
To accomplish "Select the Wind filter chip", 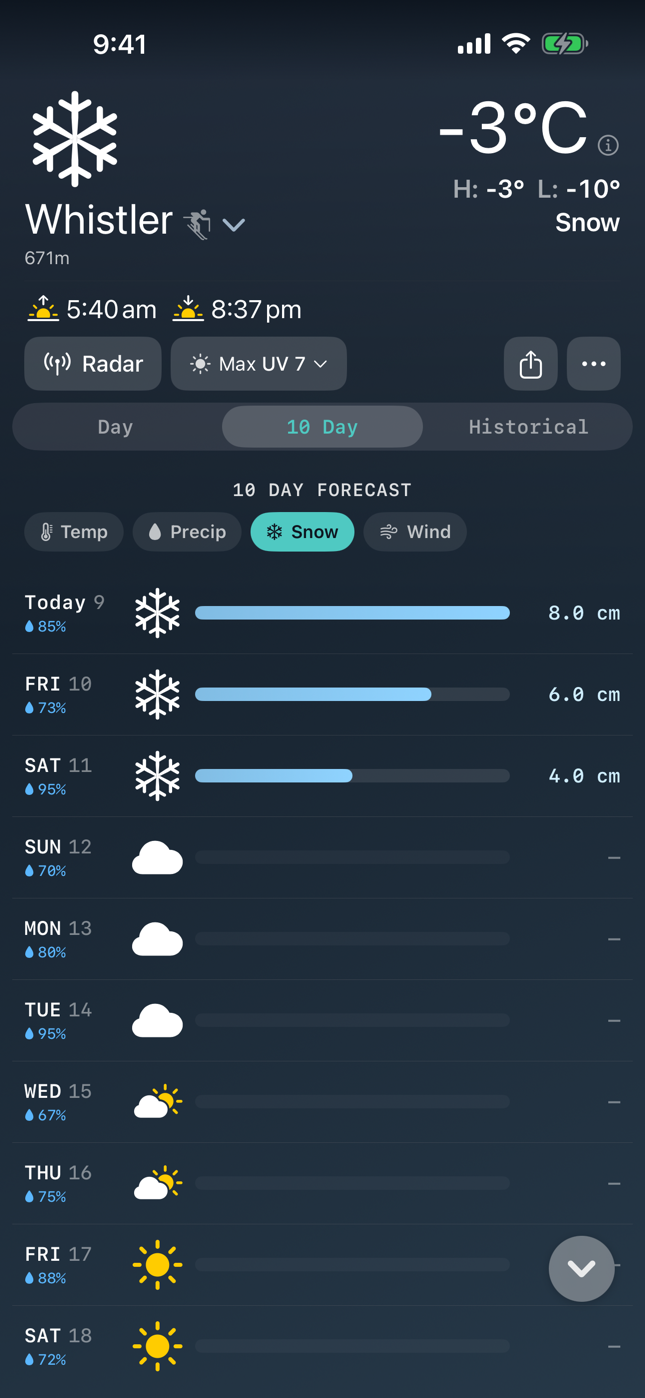I will [x=415, y=532].
